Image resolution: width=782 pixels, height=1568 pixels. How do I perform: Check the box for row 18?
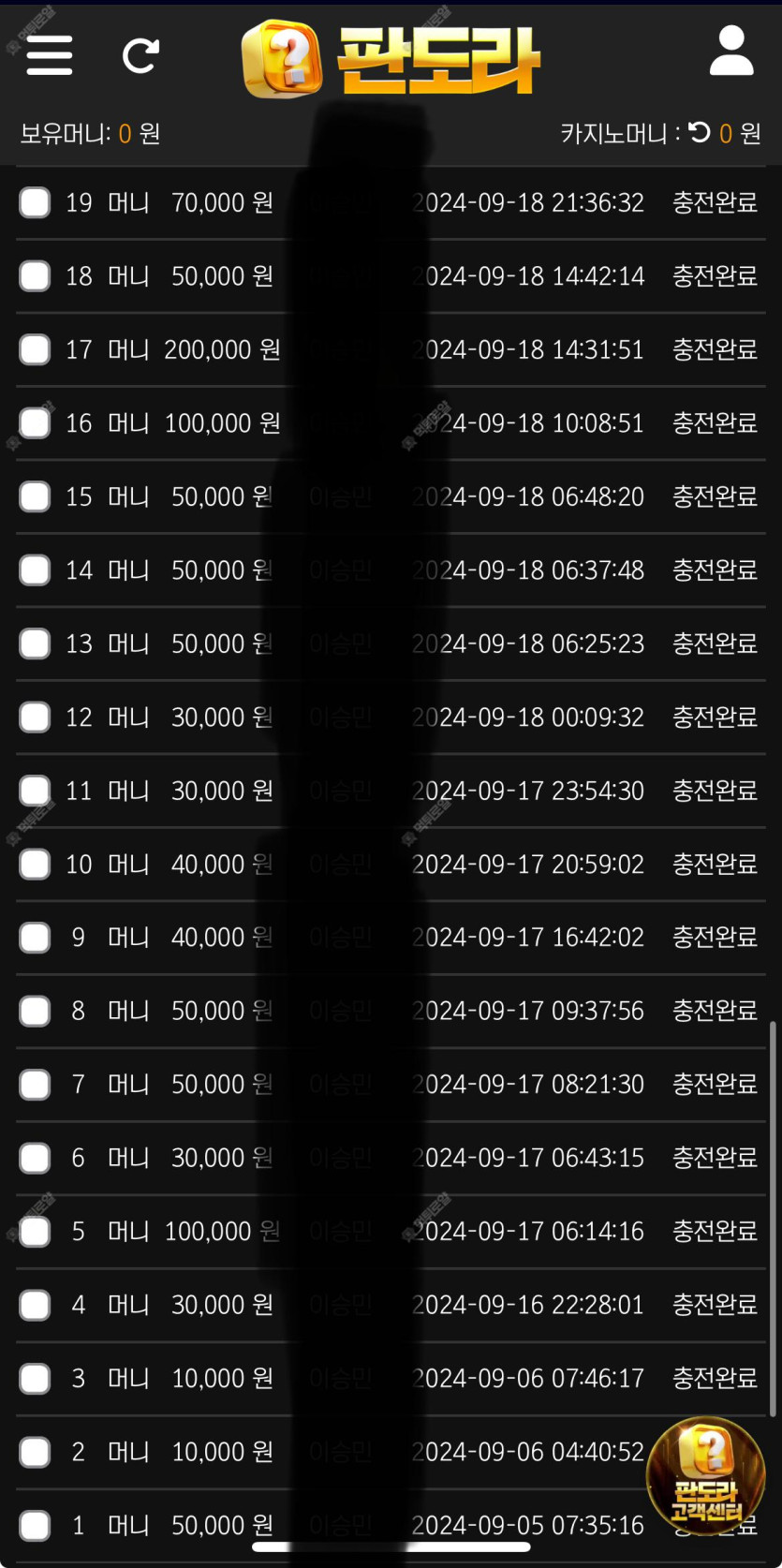[x=36, y=276]
